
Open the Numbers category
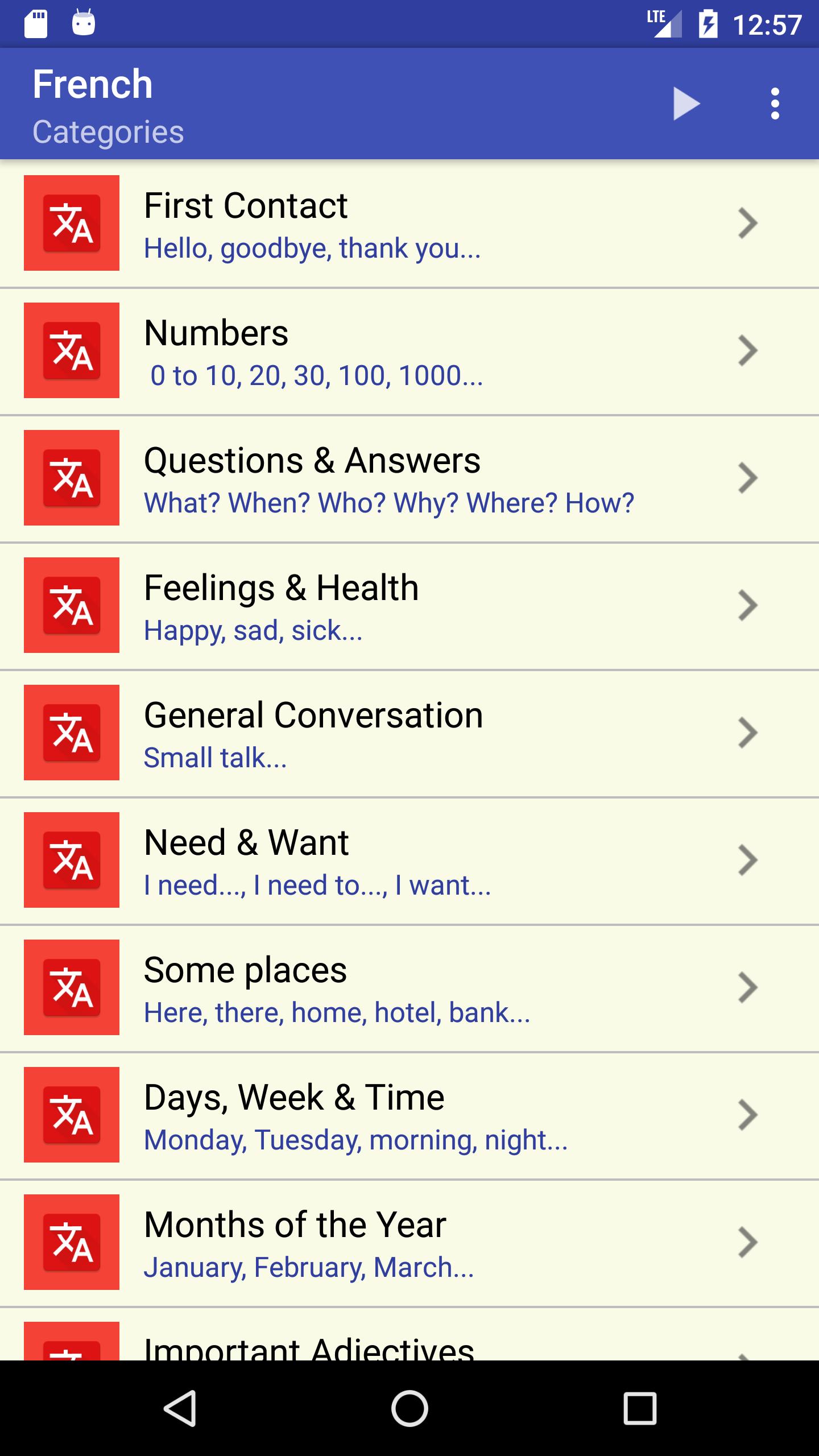409,351
